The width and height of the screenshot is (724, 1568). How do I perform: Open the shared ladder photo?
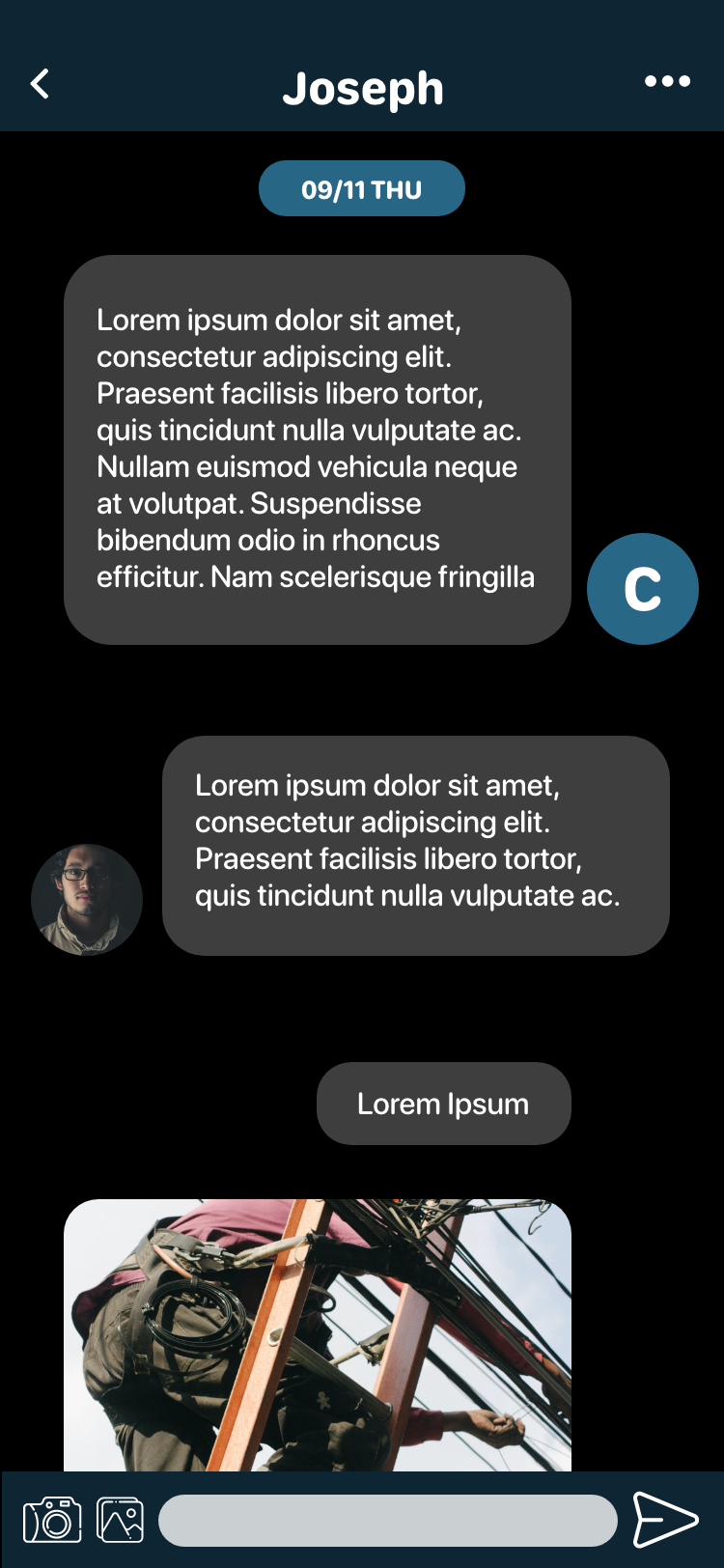(x=318, y=1334)
